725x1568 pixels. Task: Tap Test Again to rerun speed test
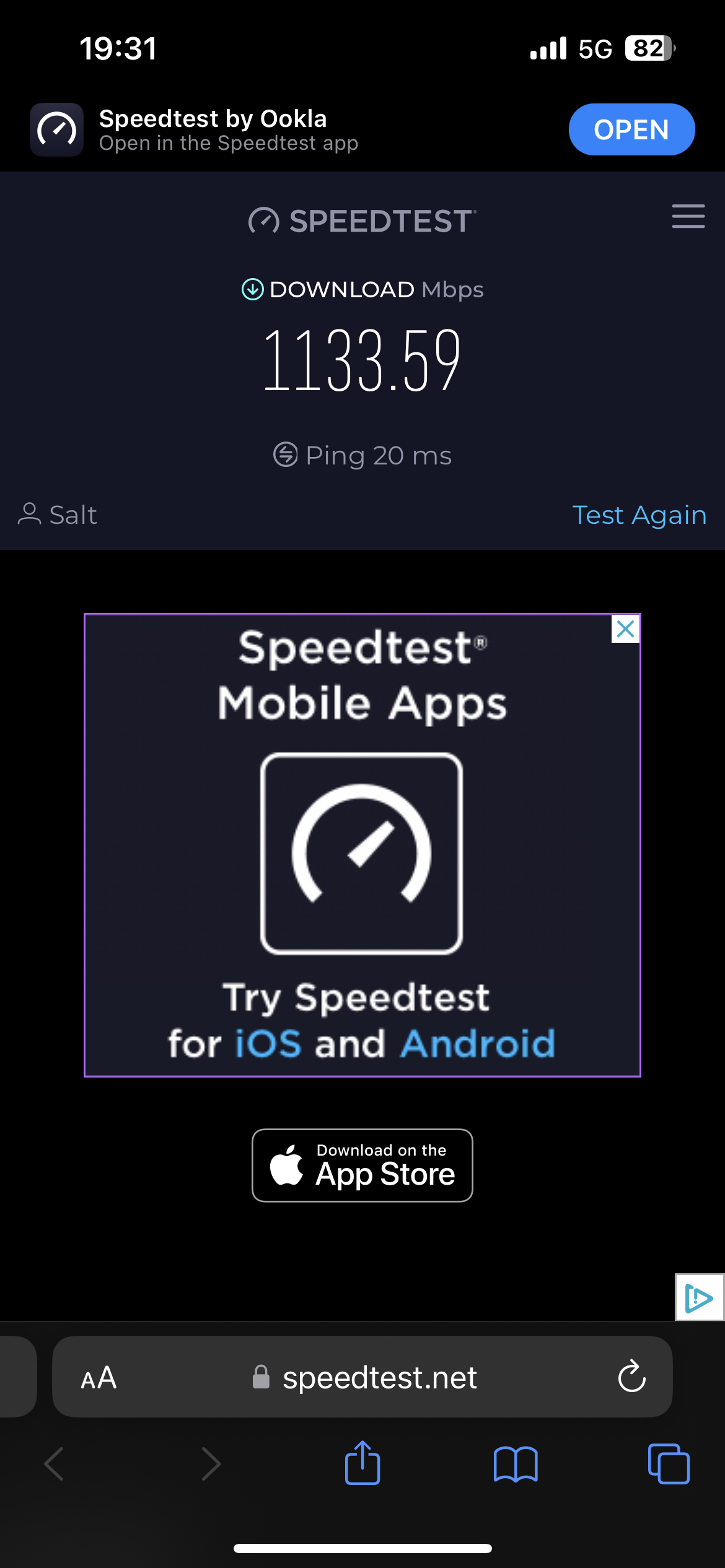click(639, 515)
